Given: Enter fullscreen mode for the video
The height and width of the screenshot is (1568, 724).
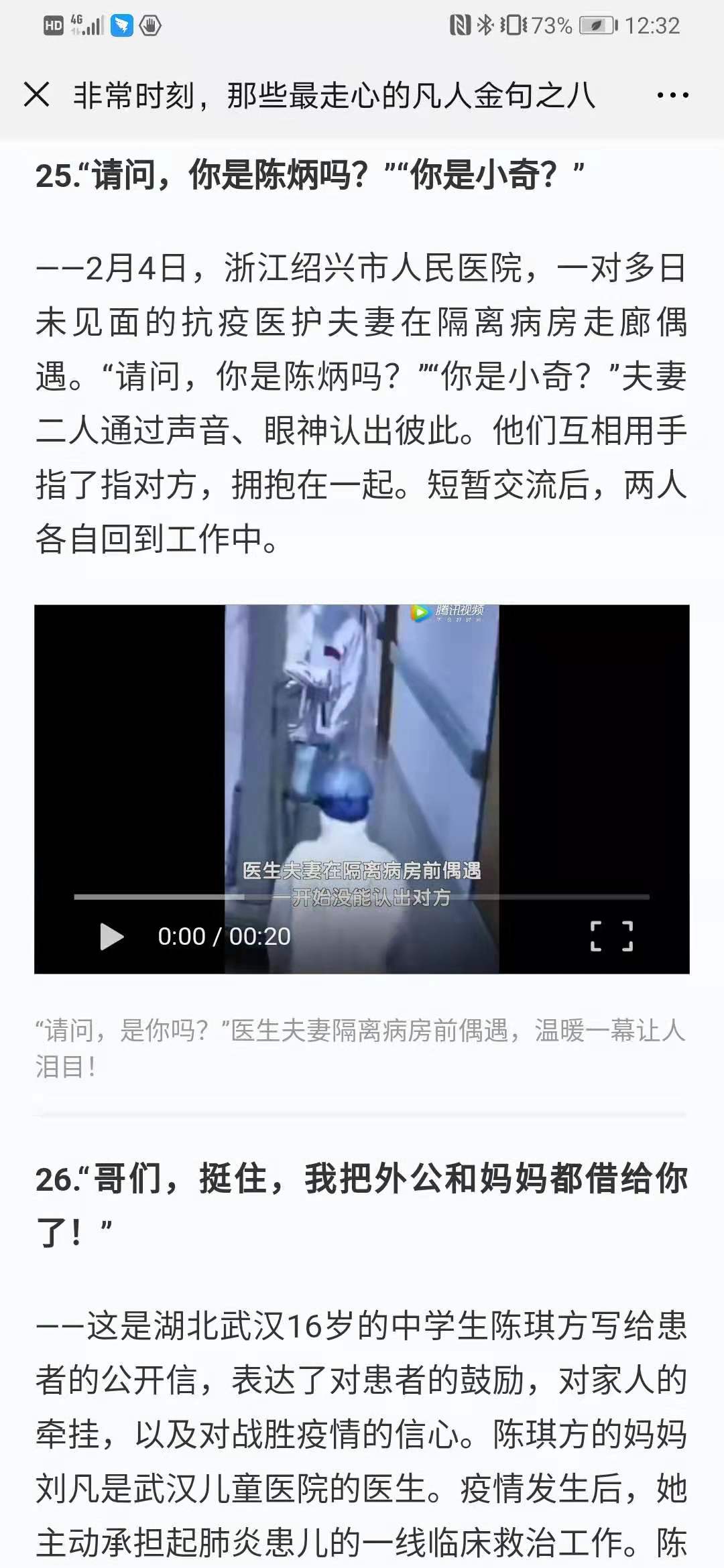Looking at the screenshot, I should tap(611, 936).
